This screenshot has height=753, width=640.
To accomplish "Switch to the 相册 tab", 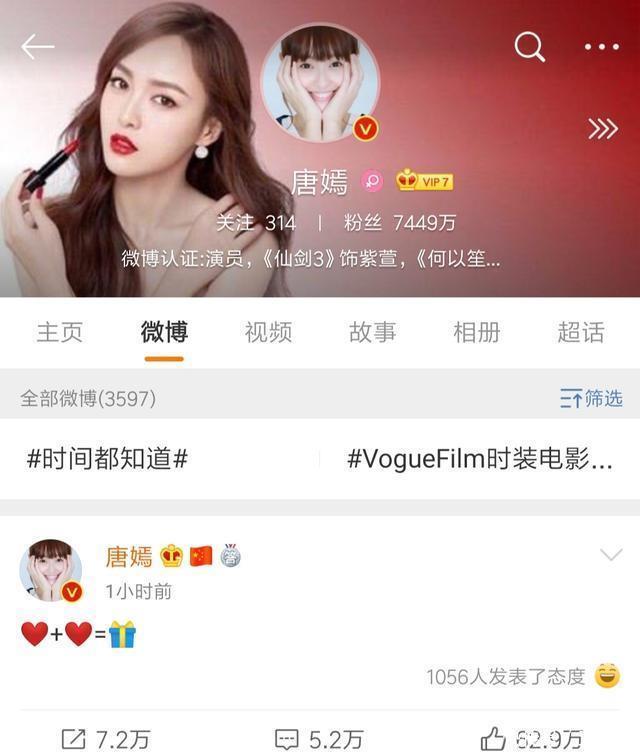I will point(476,333).
